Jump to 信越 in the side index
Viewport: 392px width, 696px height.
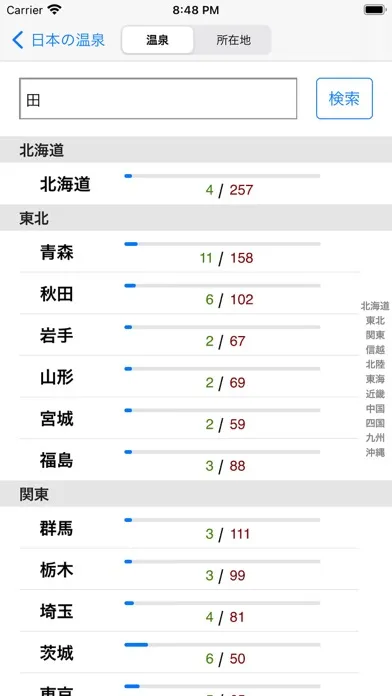[x=375, y=350]
